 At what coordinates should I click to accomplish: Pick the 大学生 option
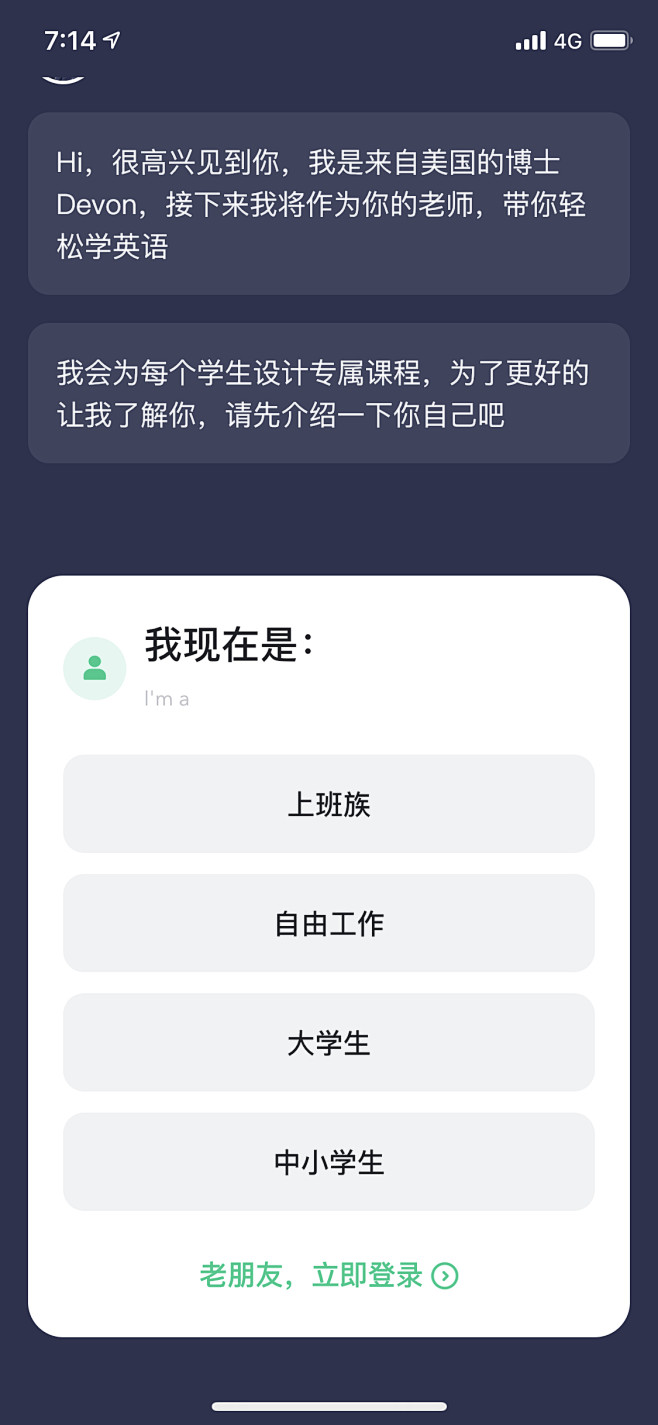click(329, 1043)
